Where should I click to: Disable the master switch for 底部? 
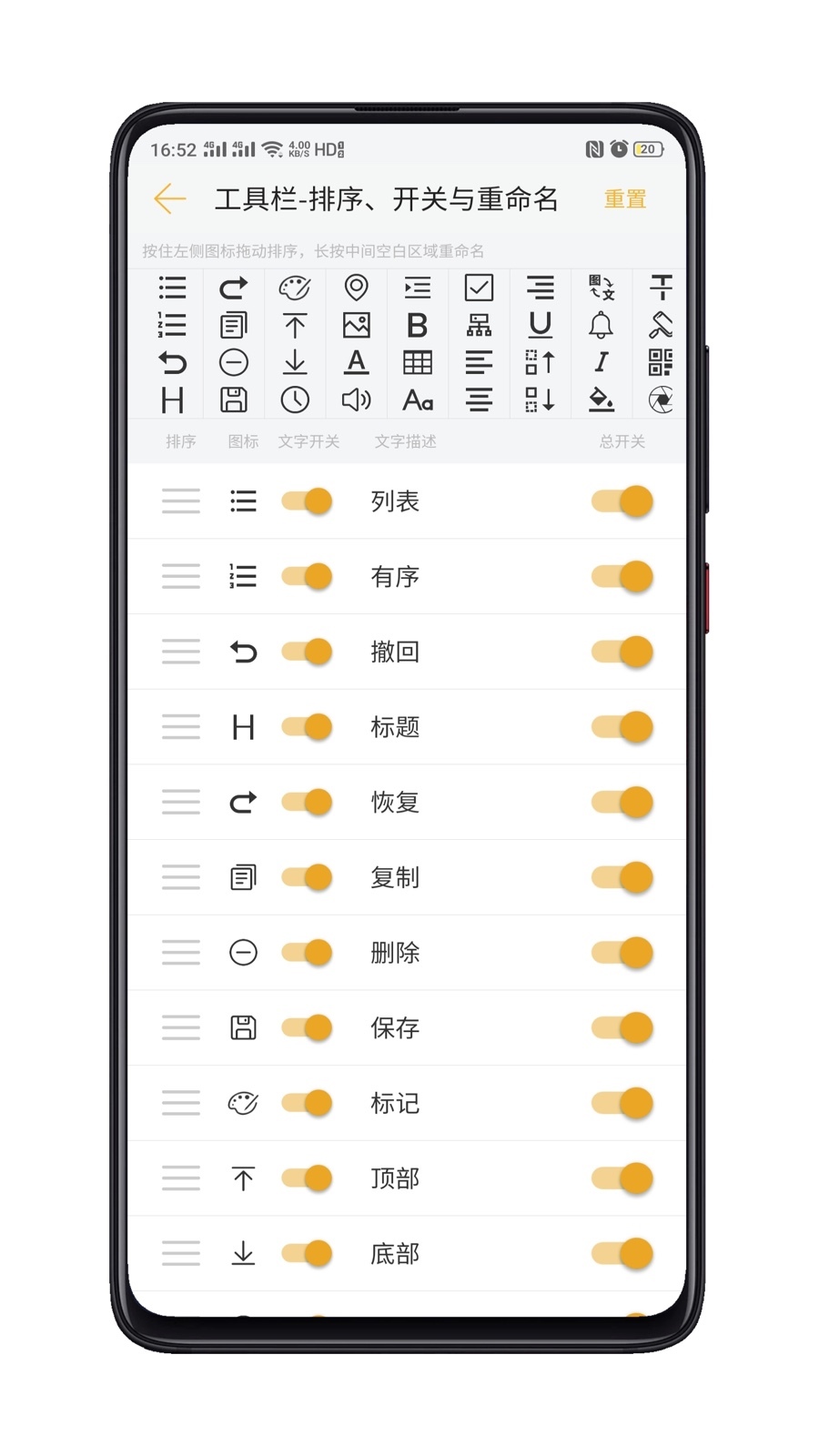622,1253
